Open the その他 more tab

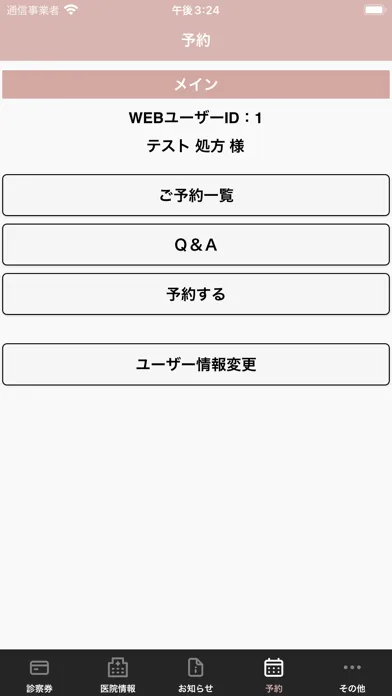pos(352,675)
